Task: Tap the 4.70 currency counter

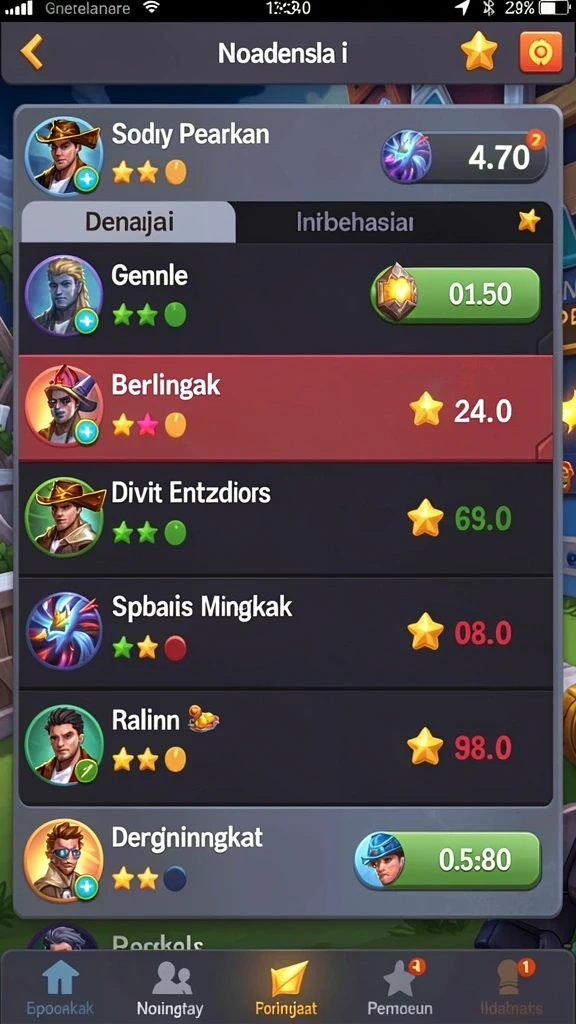Action: click(465, 157)
